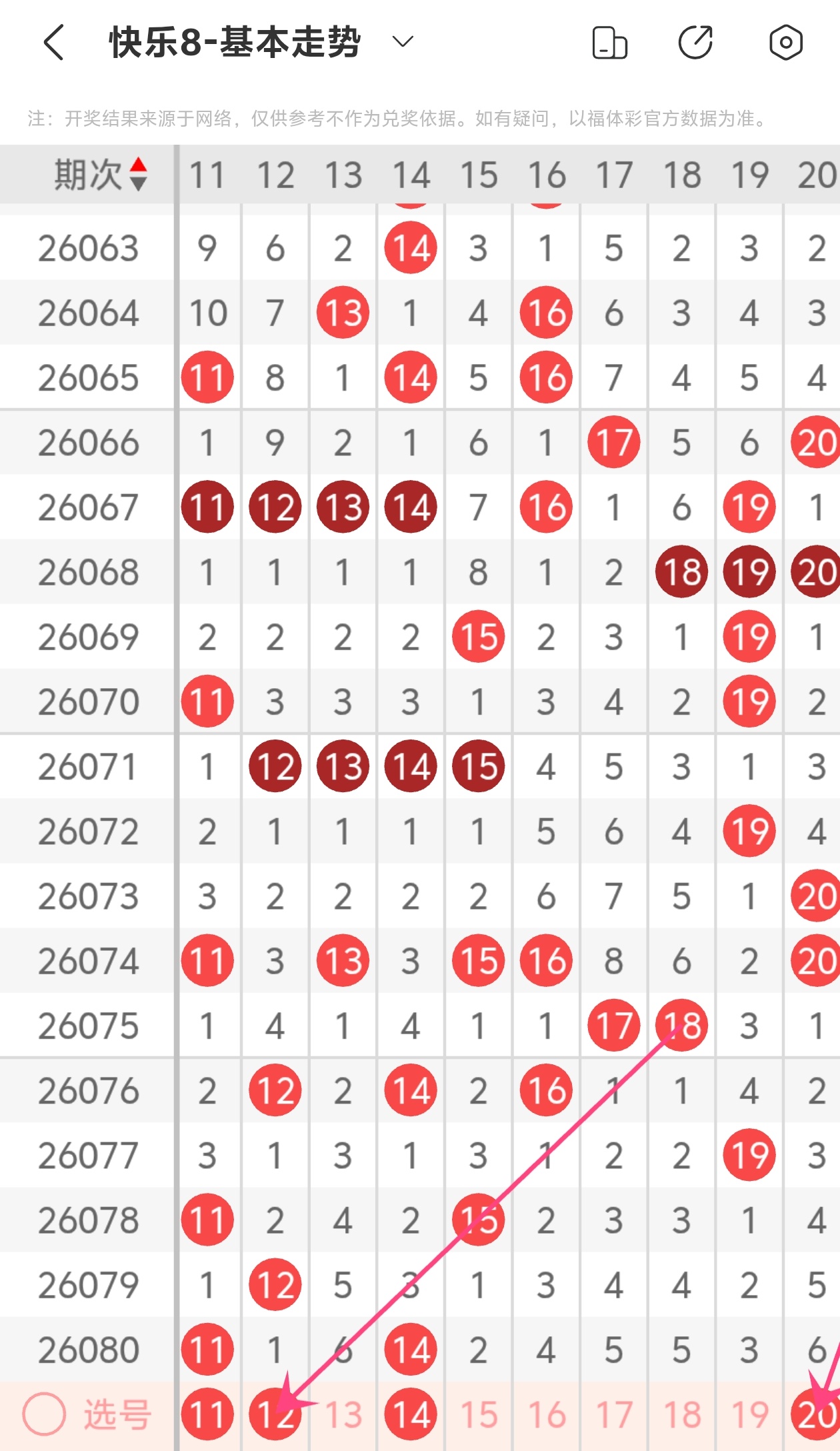
Task: Select number 13 in the 选号 row
Action: coord(343,1414)
